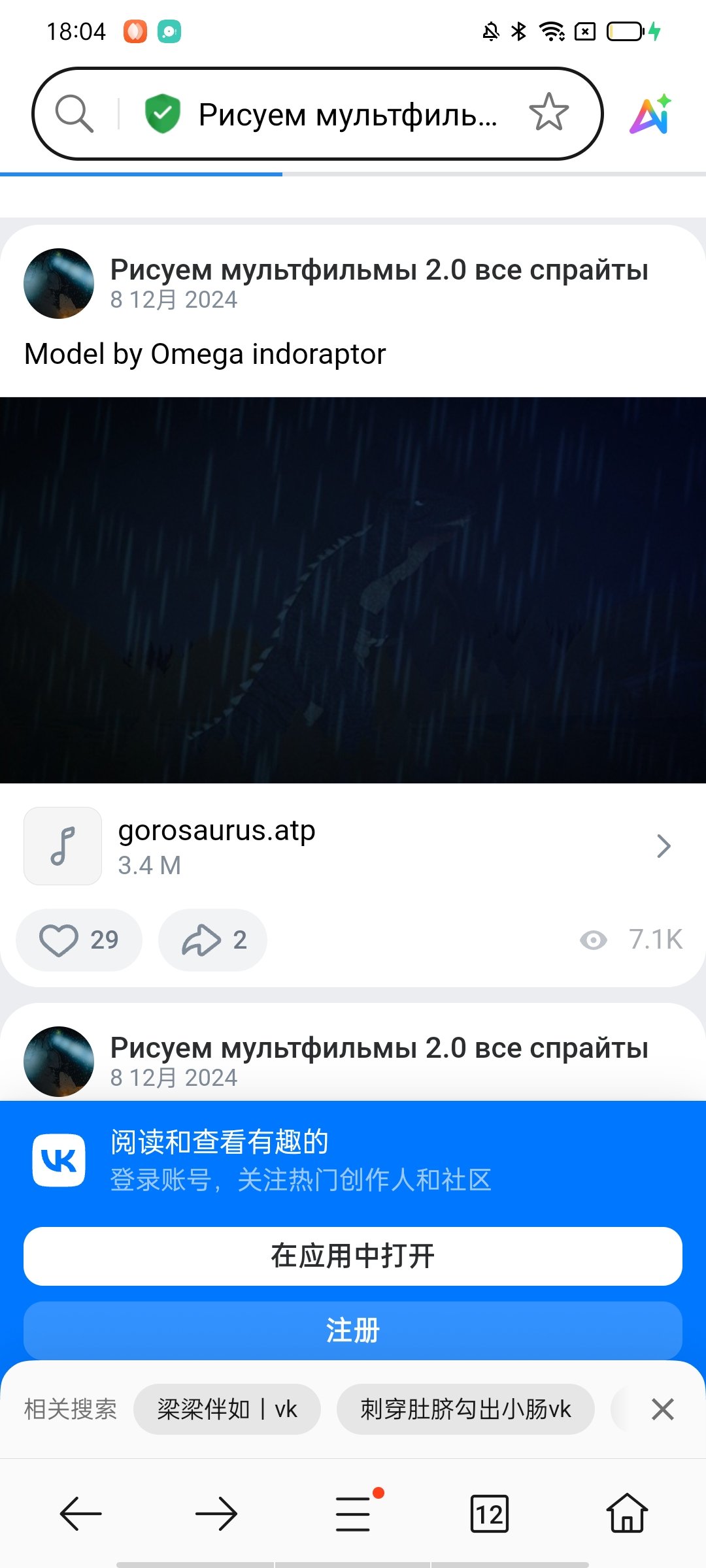
Task: Open the AI assistant icon
Action: click(650, 114)
